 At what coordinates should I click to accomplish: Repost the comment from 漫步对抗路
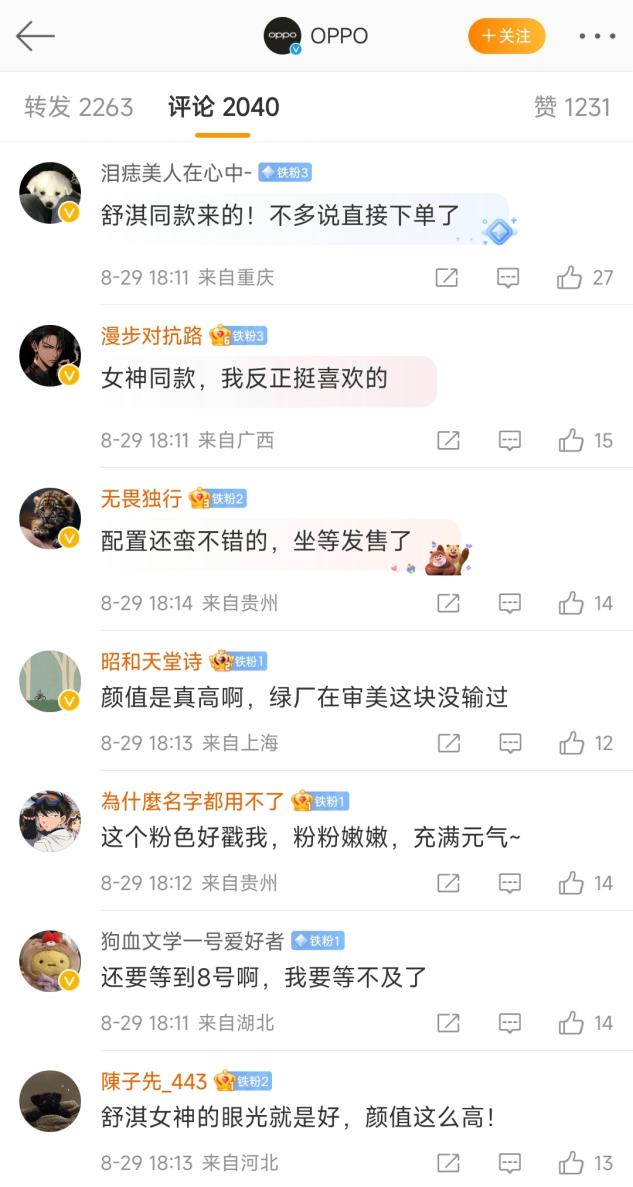(448, 440)
